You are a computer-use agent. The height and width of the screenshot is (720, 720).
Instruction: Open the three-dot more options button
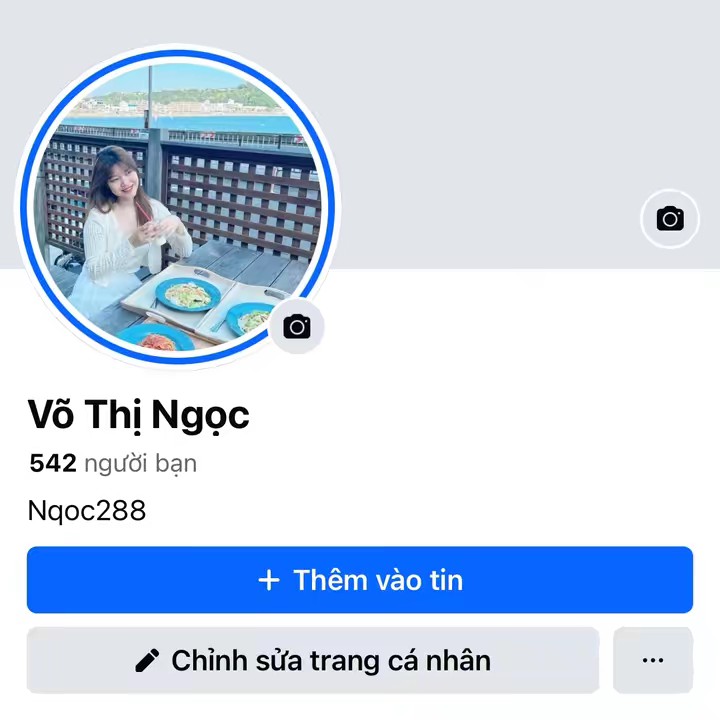(653, 660)
